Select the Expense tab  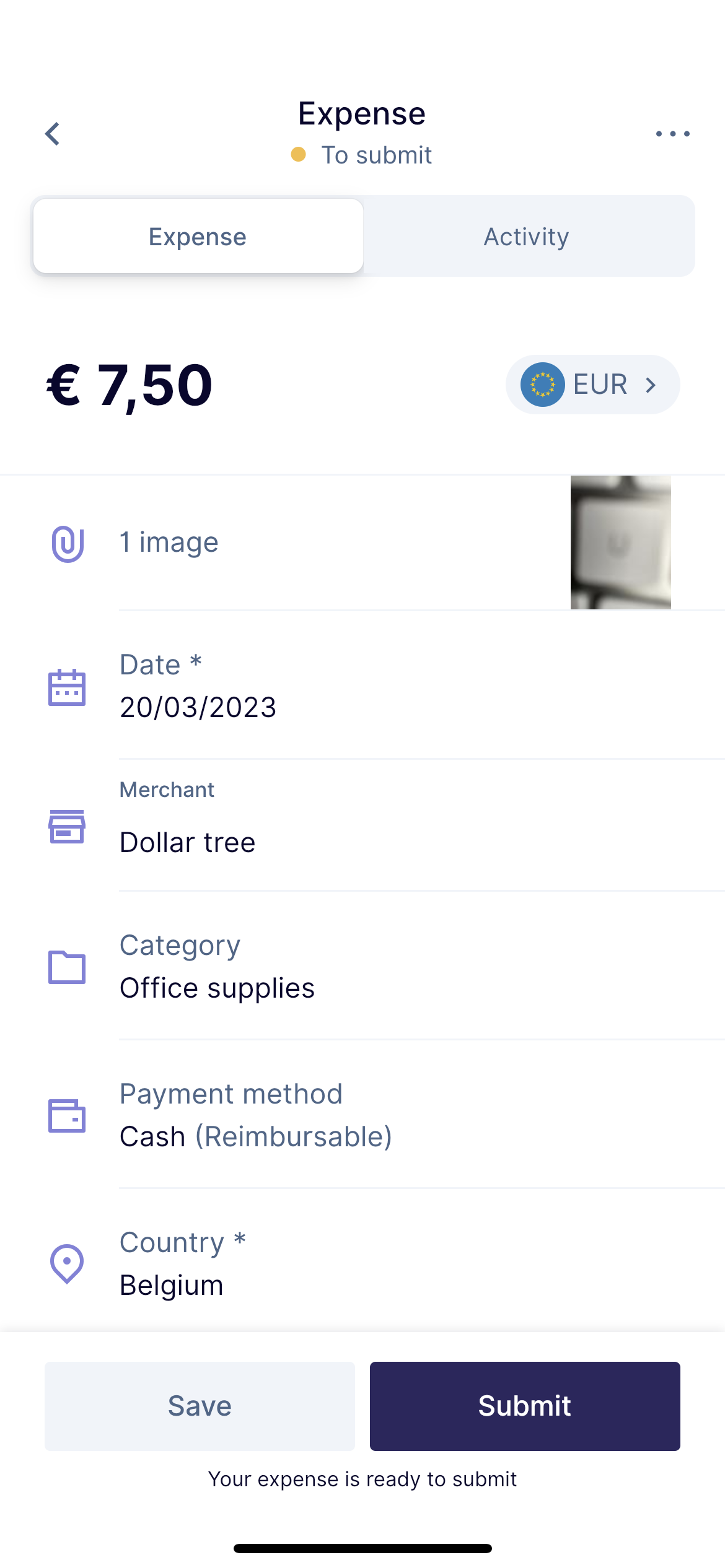click(x=198, y=237)
